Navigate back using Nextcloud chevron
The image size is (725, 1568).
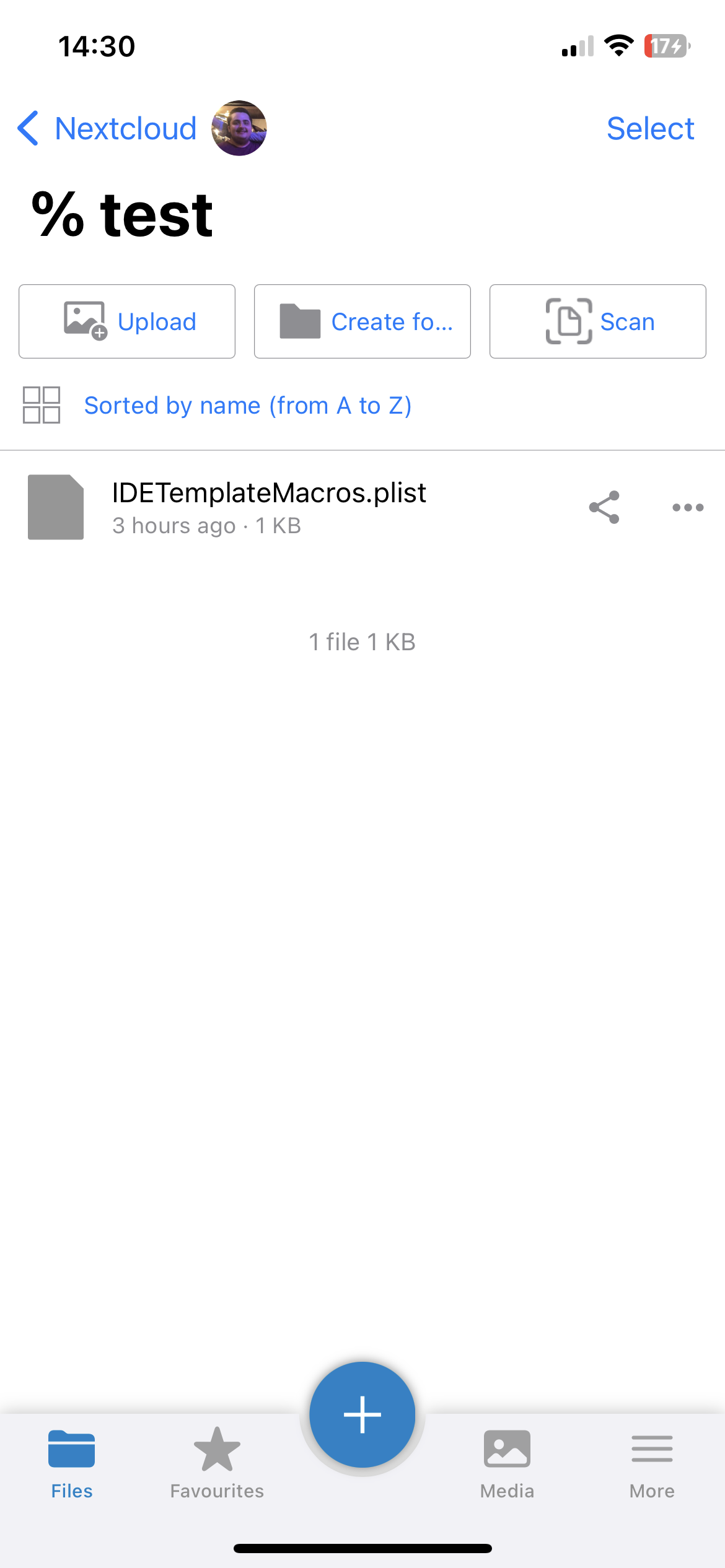29,128
